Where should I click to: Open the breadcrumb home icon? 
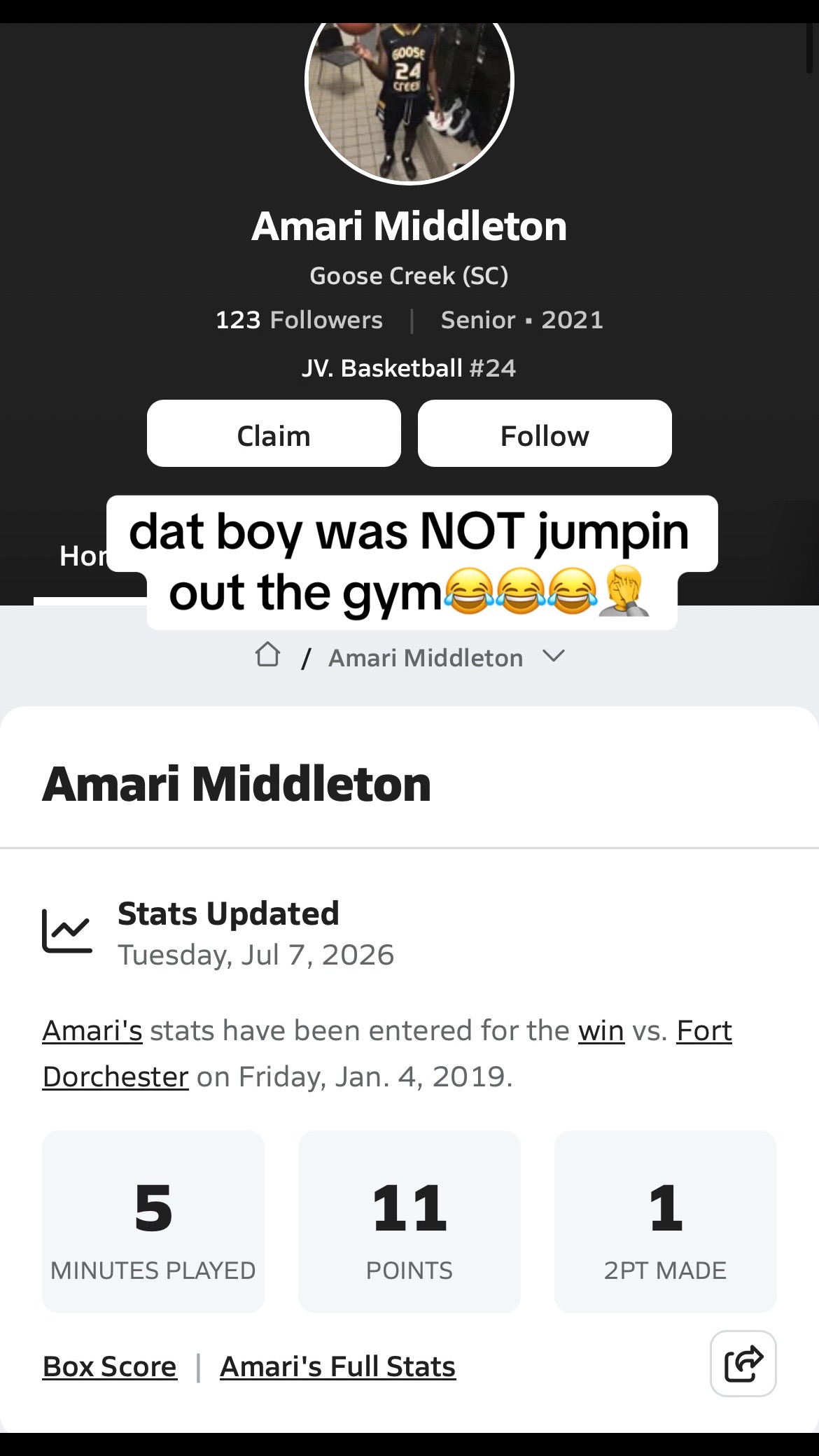267,655
